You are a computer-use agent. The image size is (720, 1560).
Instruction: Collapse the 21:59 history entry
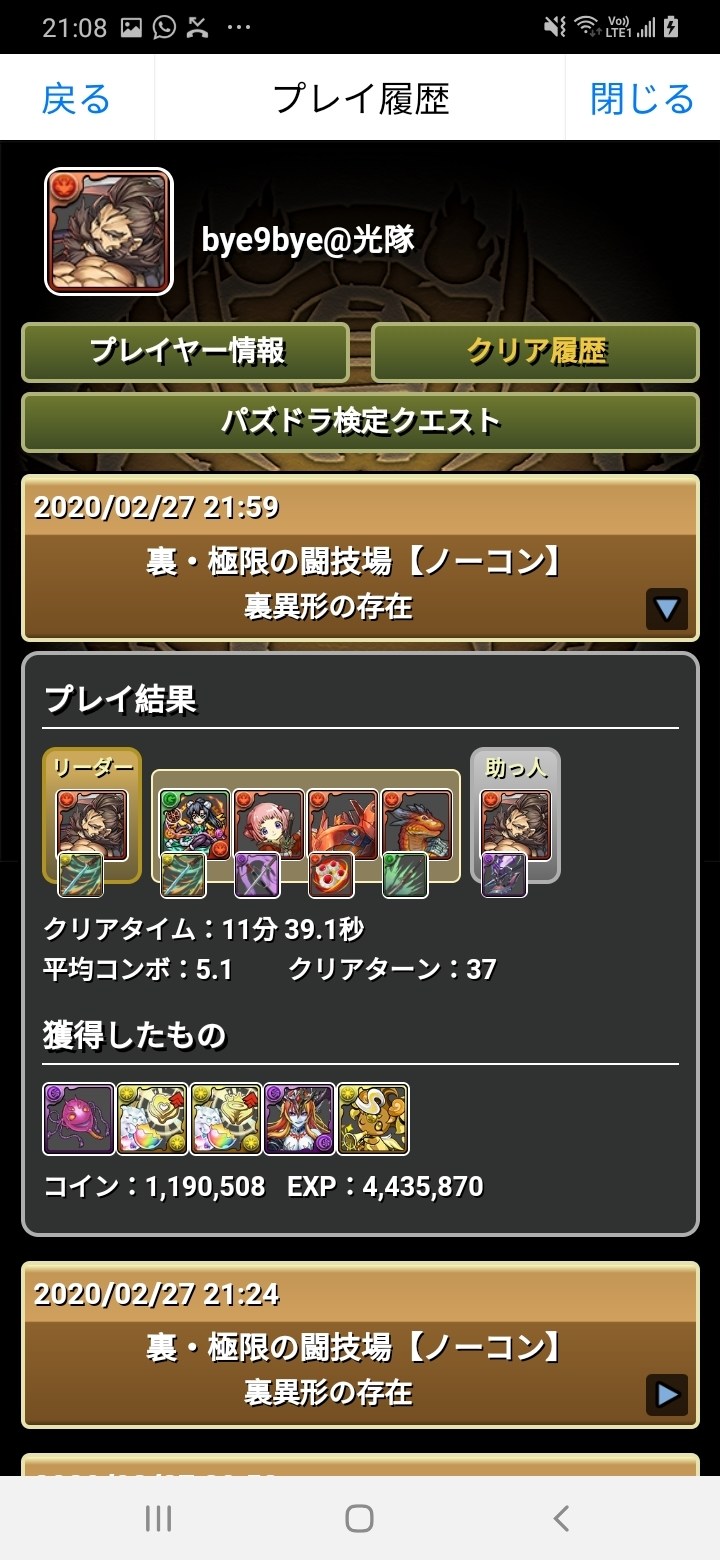coord(666,608)
